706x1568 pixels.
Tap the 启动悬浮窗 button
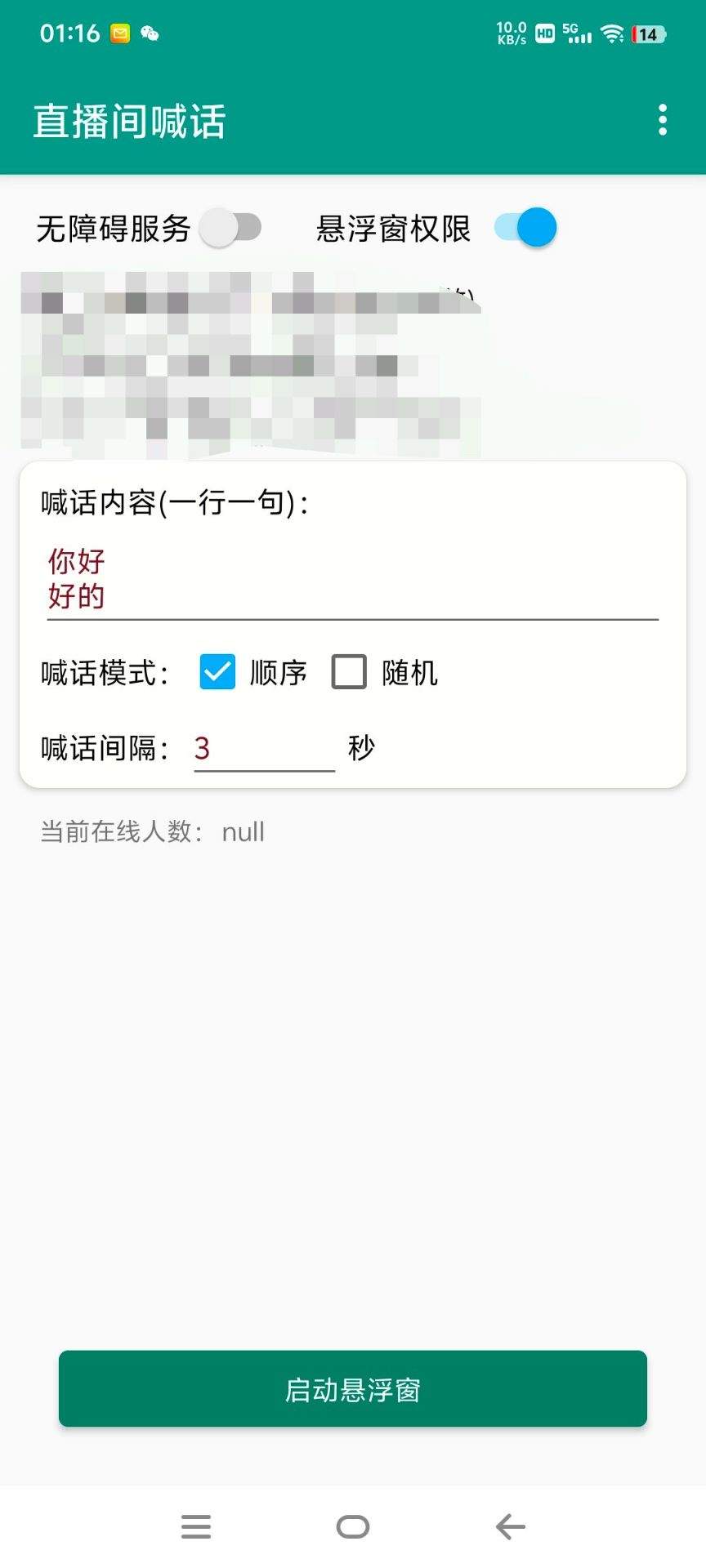tap(353, 1389)
